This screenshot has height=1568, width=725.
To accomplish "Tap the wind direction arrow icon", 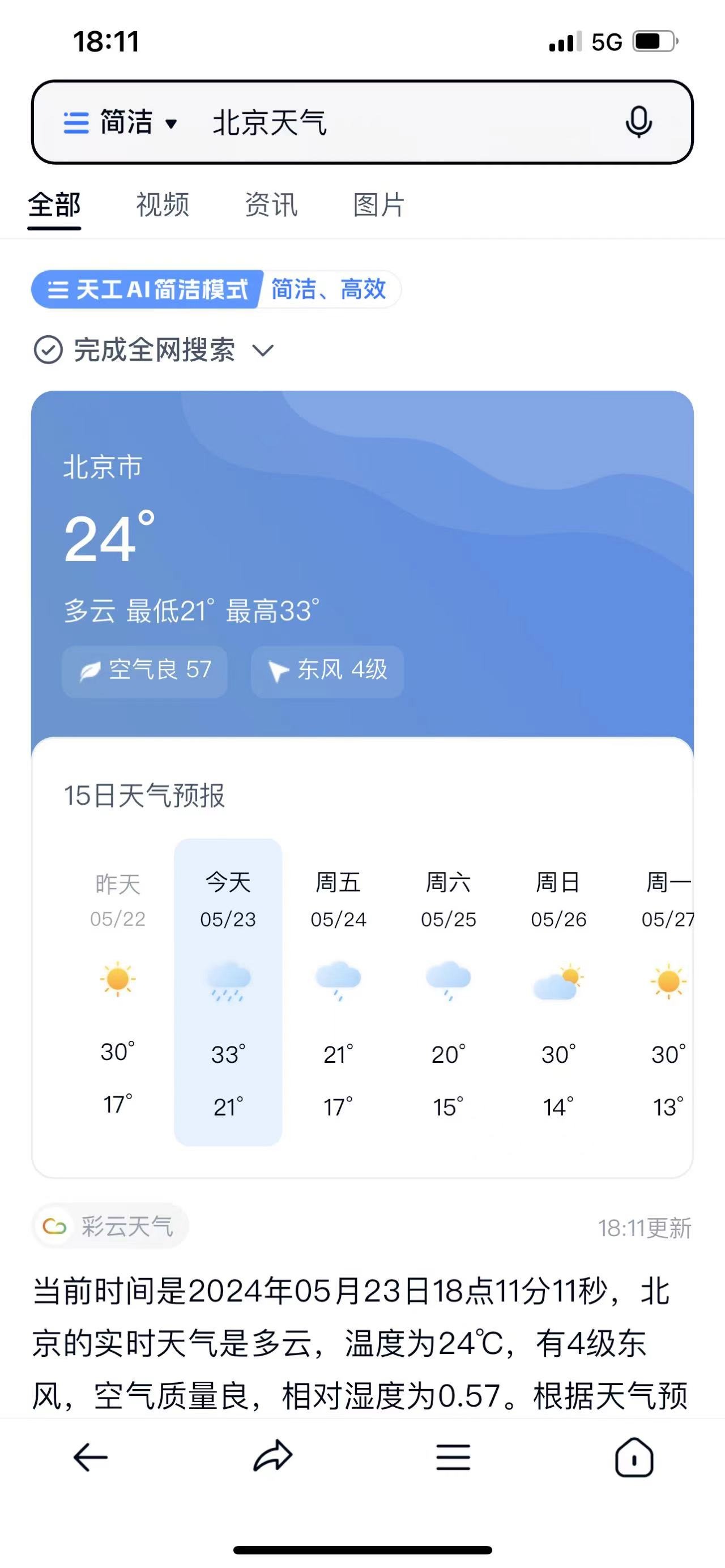I will coord(278,672).
